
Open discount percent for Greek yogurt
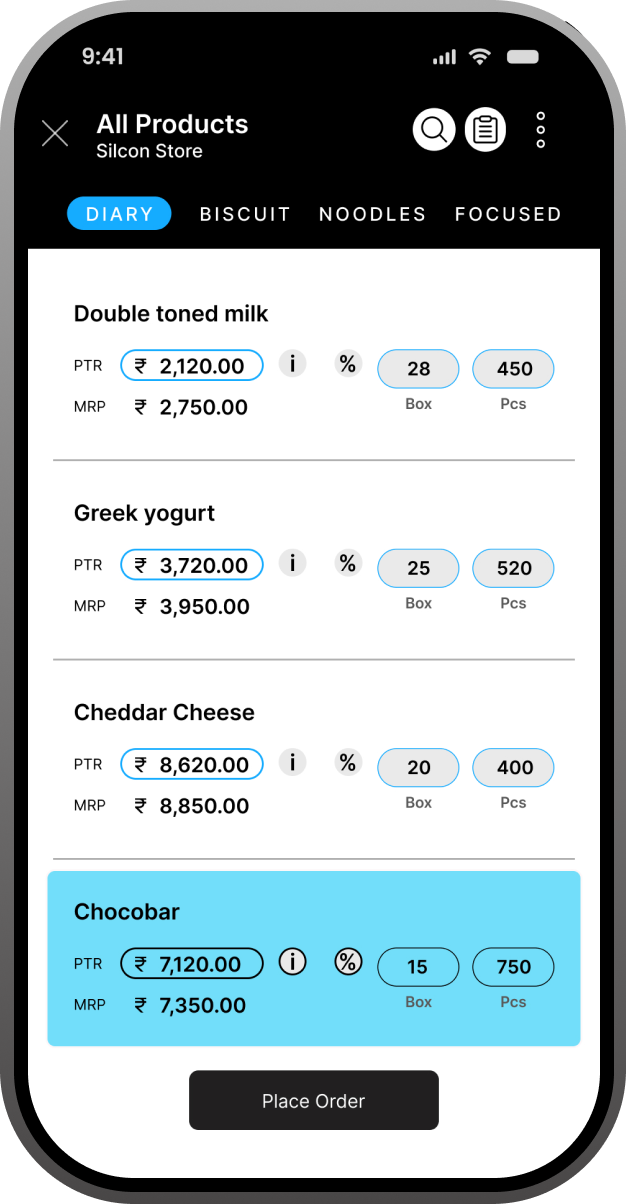tap(347, 563)
